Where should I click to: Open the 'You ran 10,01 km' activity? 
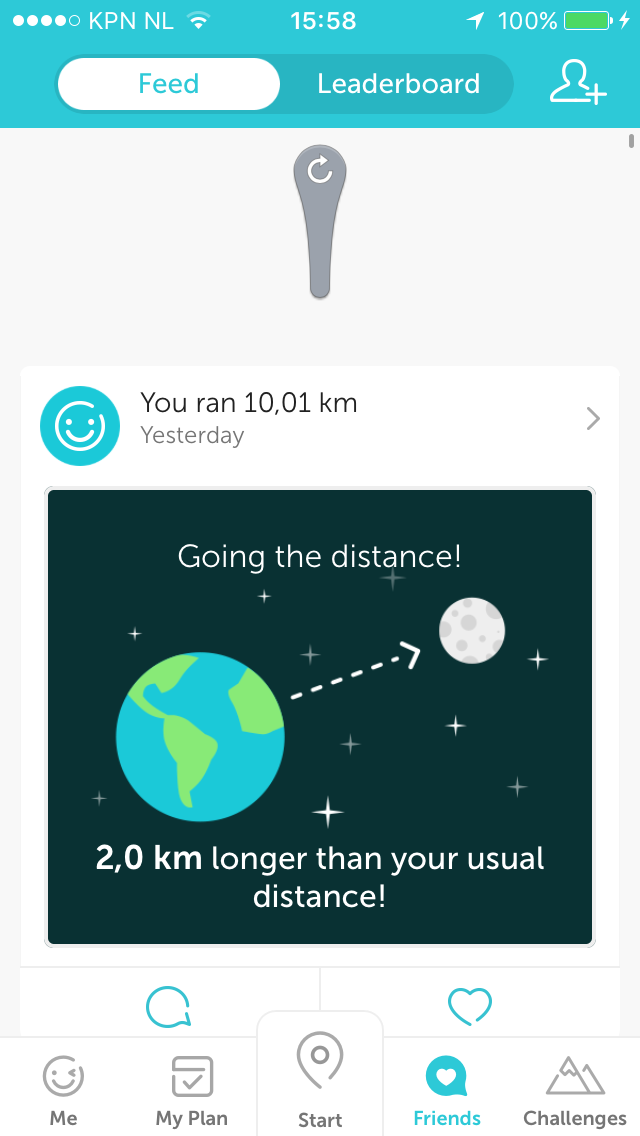coord(320,418)
